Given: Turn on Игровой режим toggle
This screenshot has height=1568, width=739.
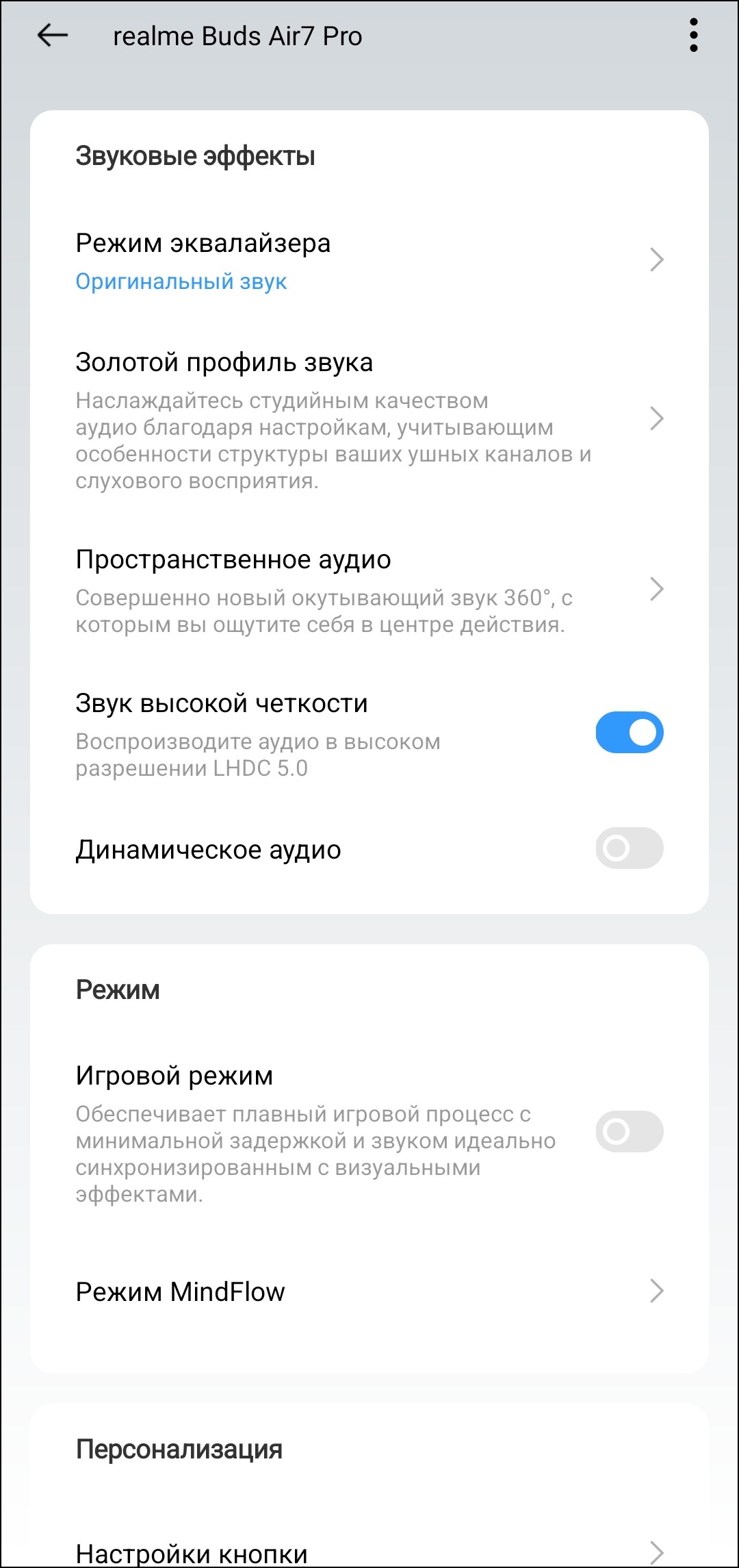Looking at the screenshot, I should coord(629,1132).
